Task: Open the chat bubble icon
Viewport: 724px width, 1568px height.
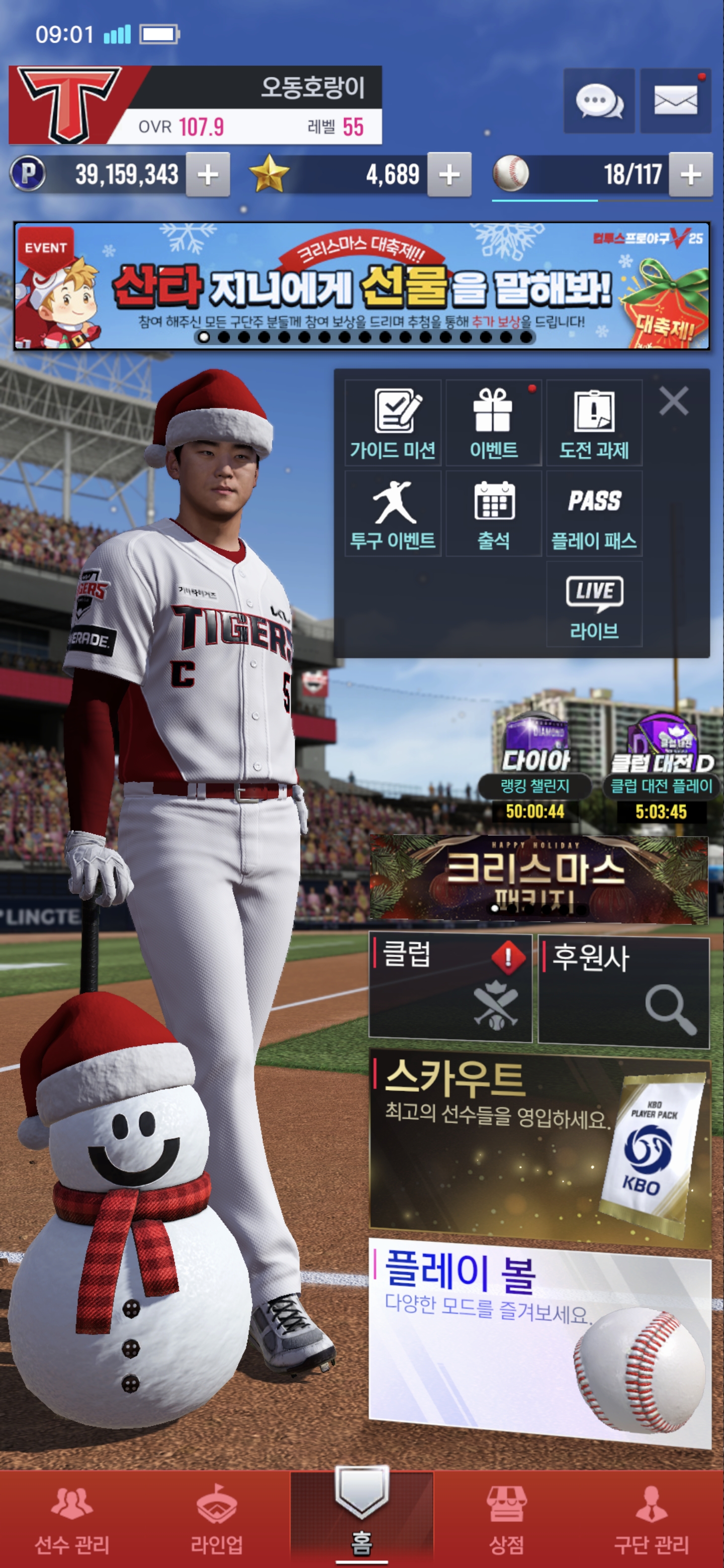Action: click(x=599, y=101)
